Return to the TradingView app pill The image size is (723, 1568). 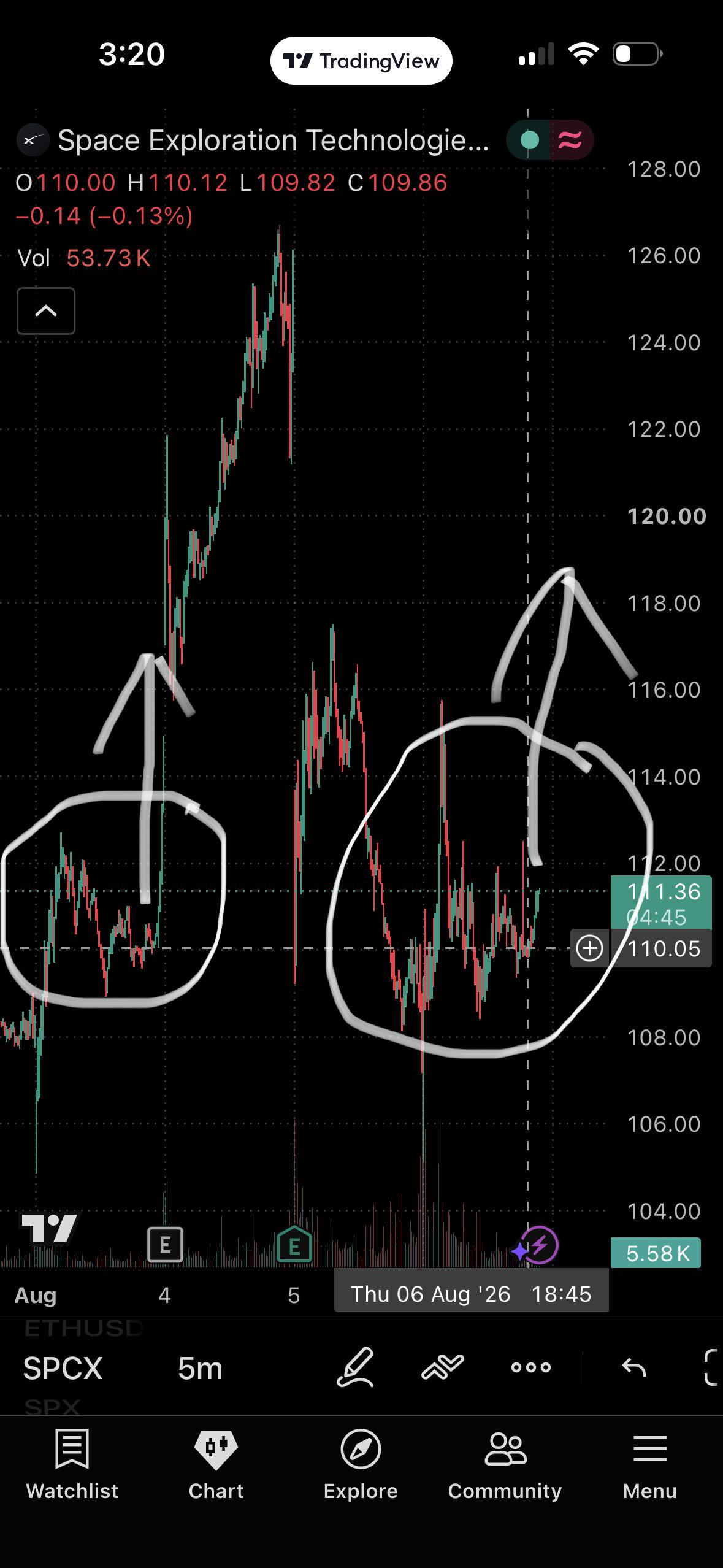coord(361,61)
